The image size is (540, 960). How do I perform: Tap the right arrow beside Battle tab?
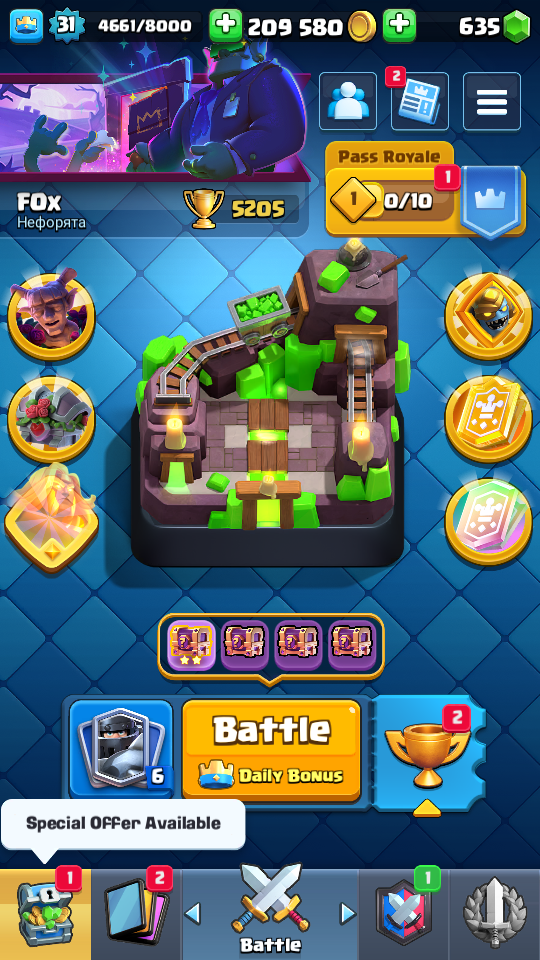coord(348,914)
